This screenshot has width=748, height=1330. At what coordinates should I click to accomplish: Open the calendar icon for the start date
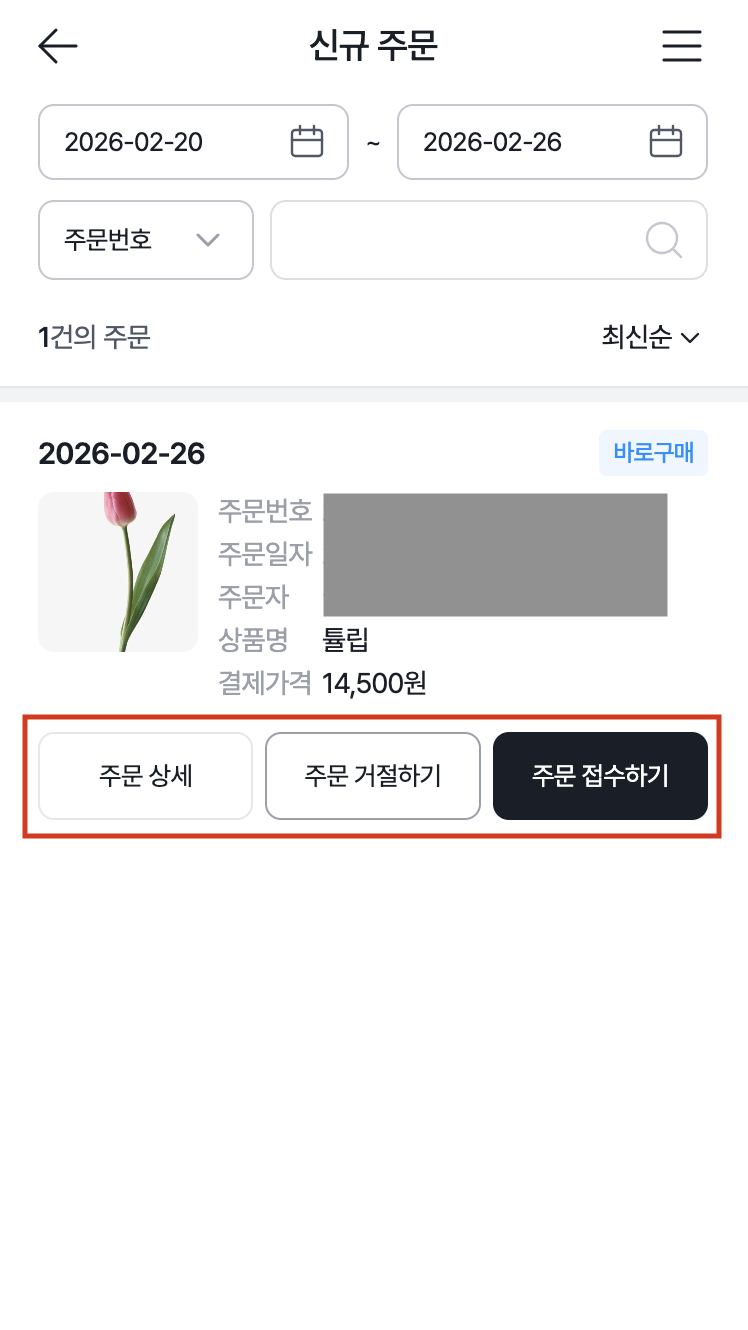(307, 142)
